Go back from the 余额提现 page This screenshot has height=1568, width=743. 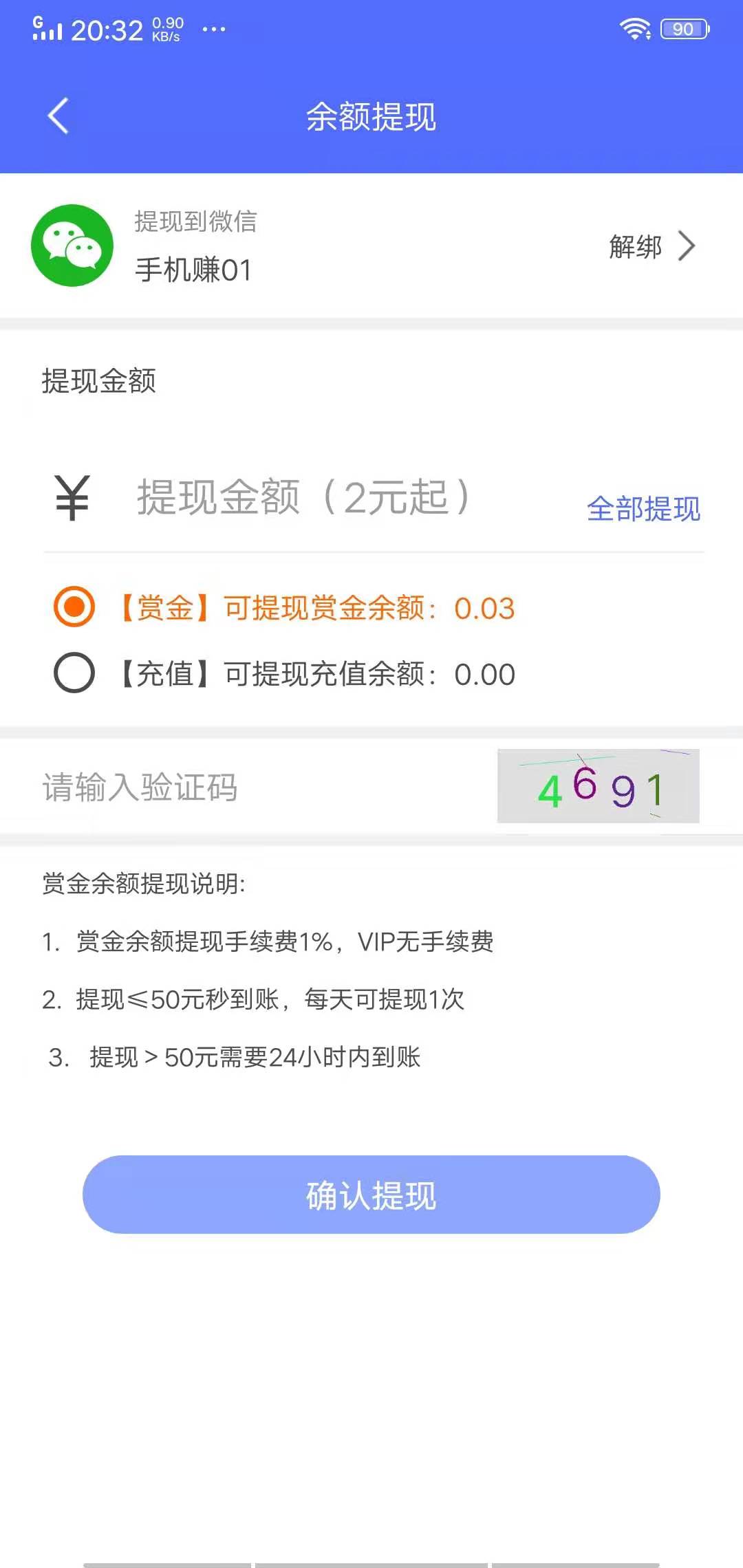coord(58,116)
